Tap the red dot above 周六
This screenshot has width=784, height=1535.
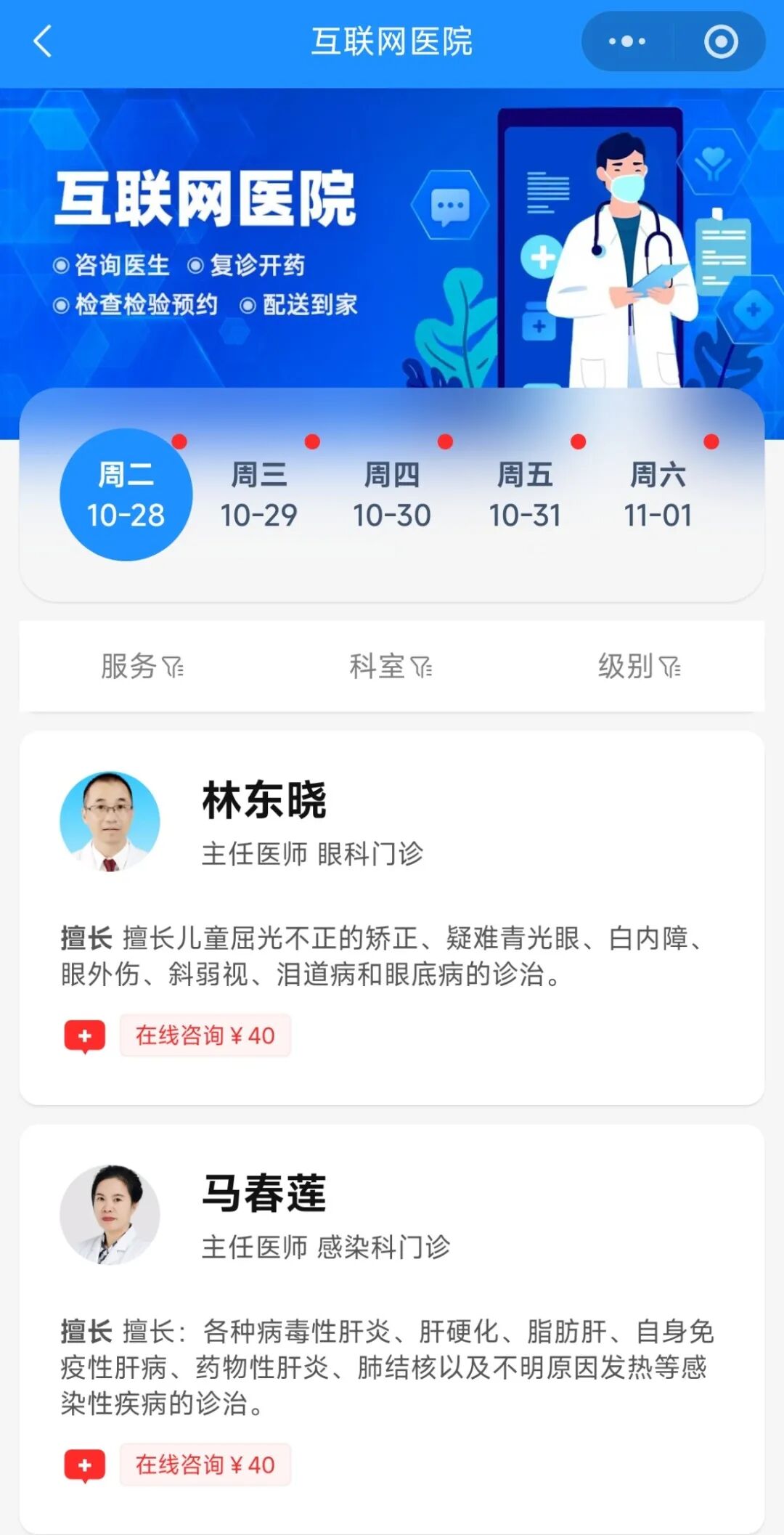tap(710, 441)
